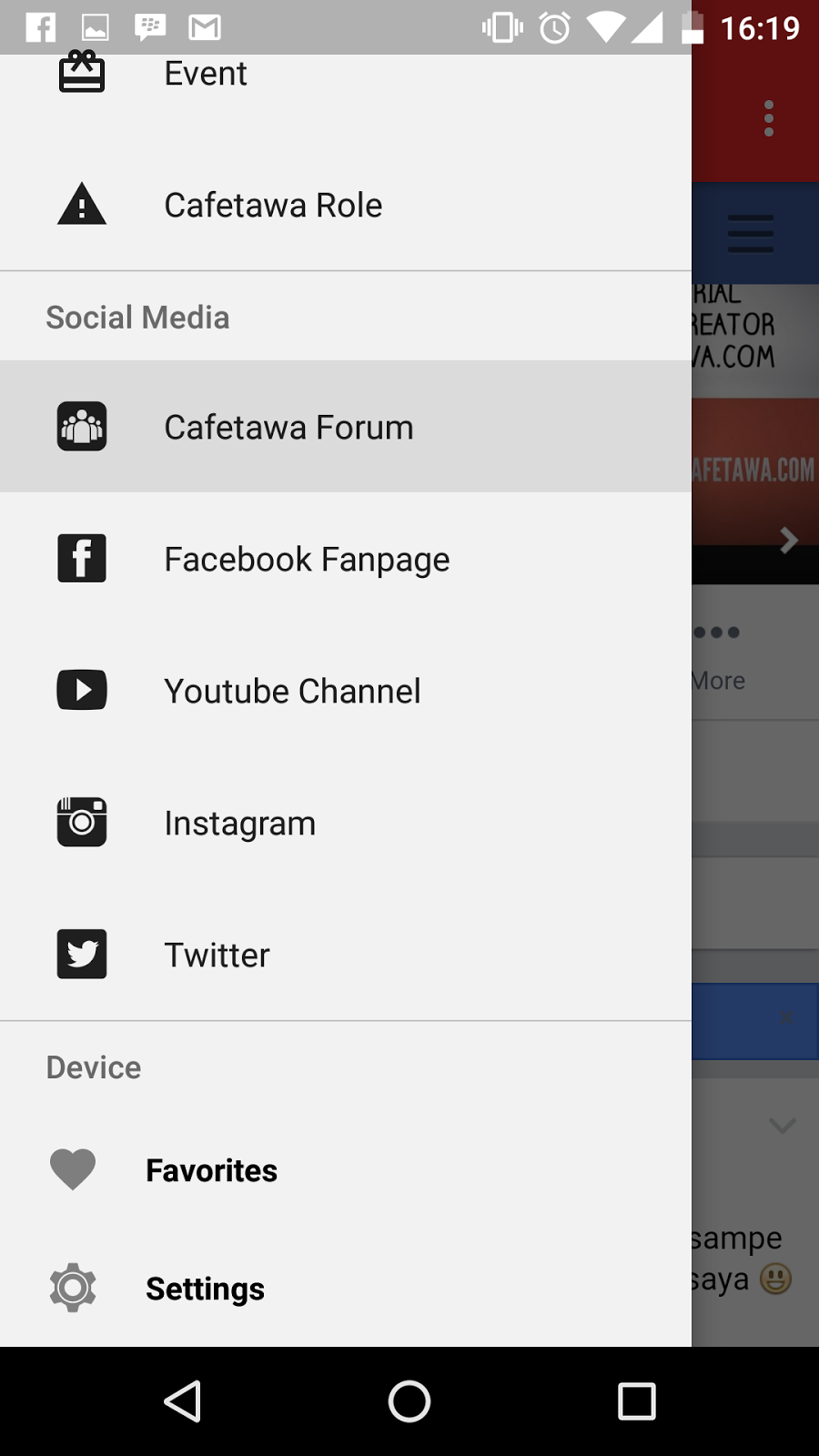819x1456 pixels.
Task: Tap the Instagram camera icon
Action: pos(81,822)
